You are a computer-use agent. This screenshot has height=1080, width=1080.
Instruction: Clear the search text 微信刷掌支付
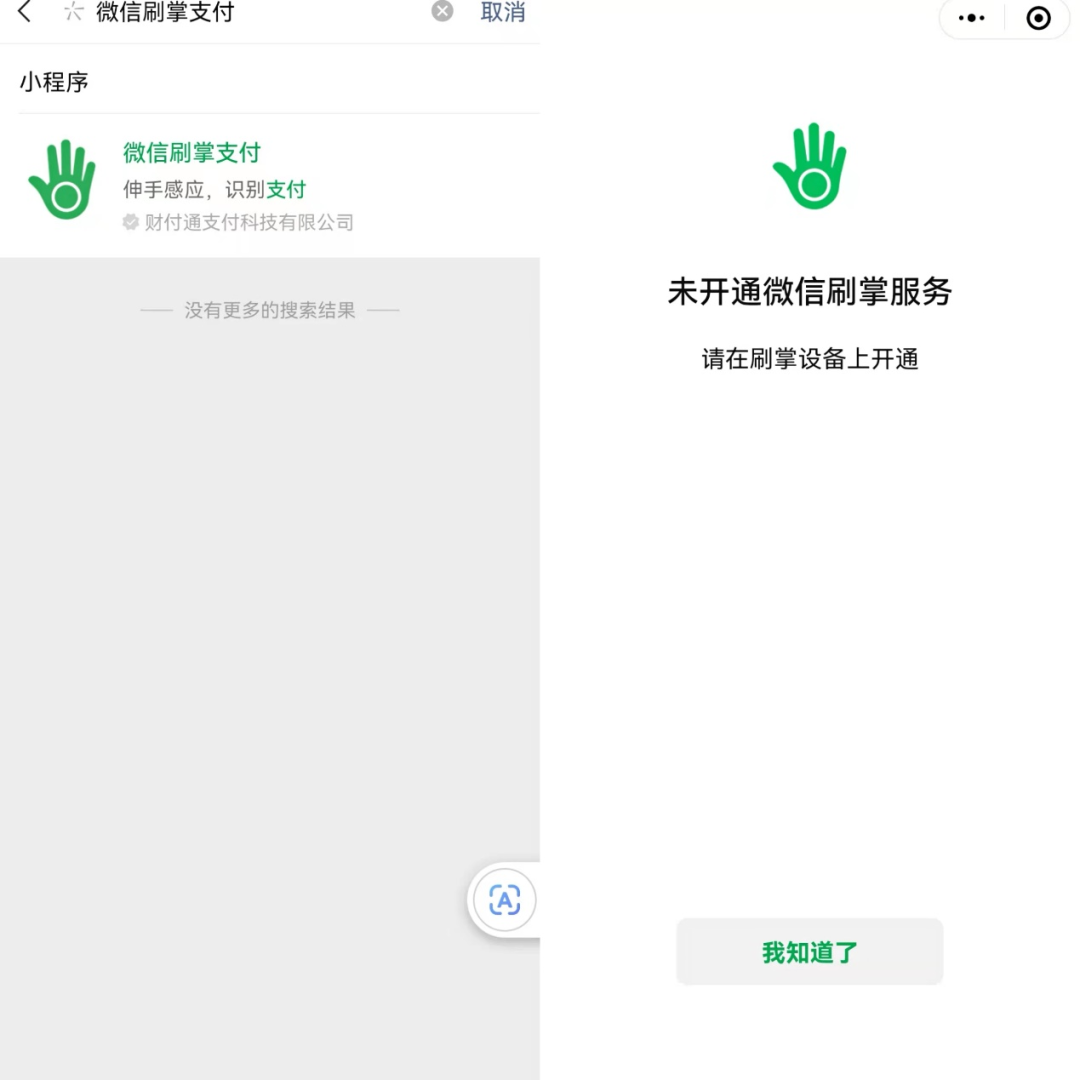[x=442, y=11]
